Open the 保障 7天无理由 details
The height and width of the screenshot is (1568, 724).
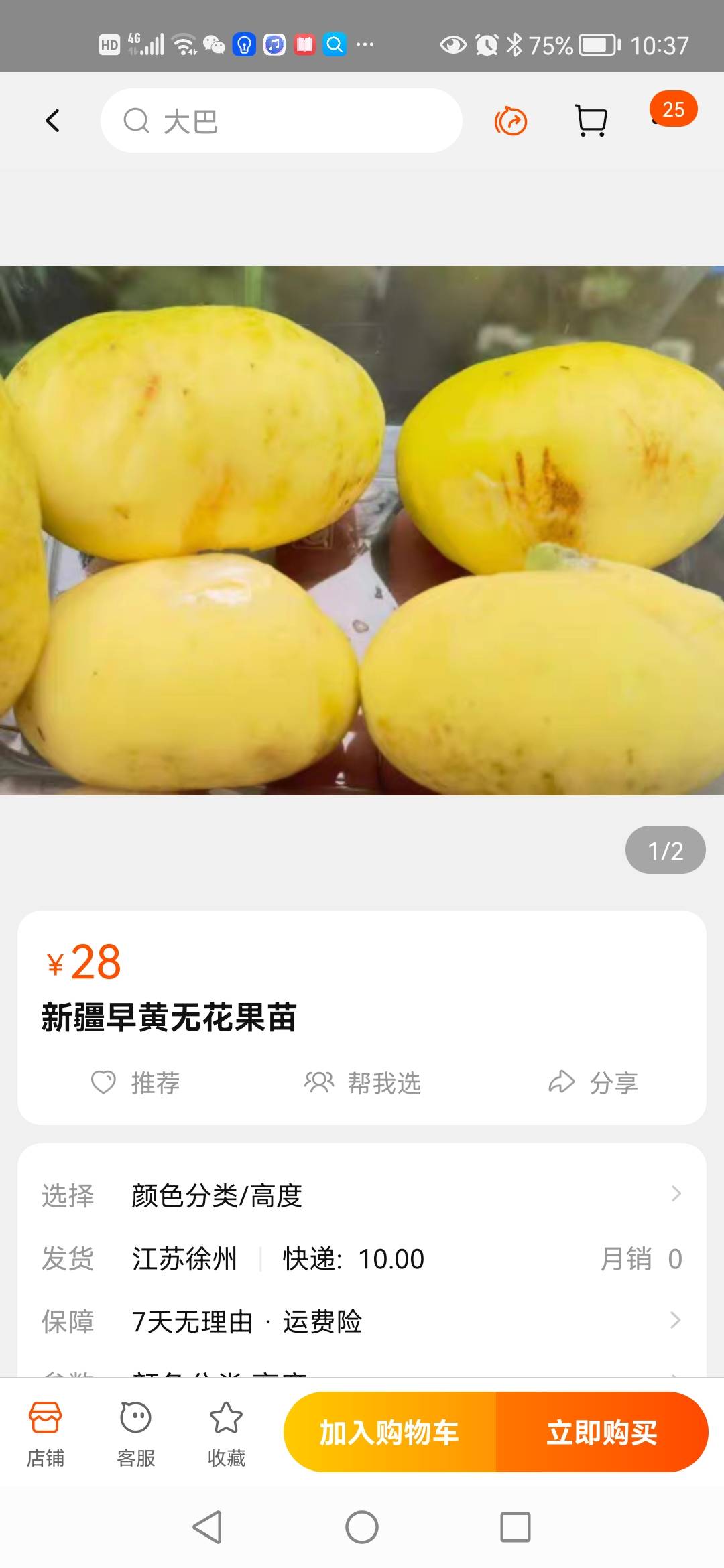click(x=362, y=1321)
